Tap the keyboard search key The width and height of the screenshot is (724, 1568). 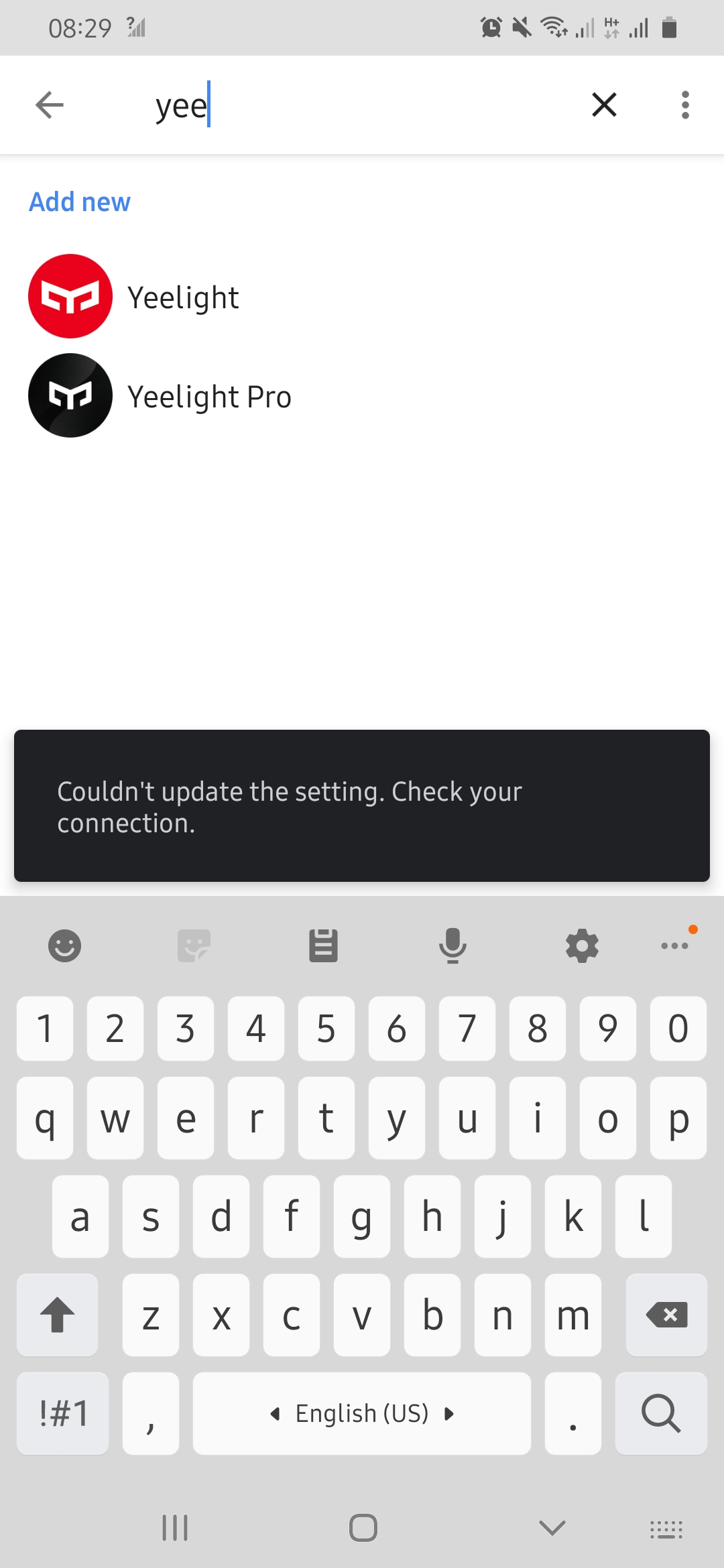(661, 1413)
